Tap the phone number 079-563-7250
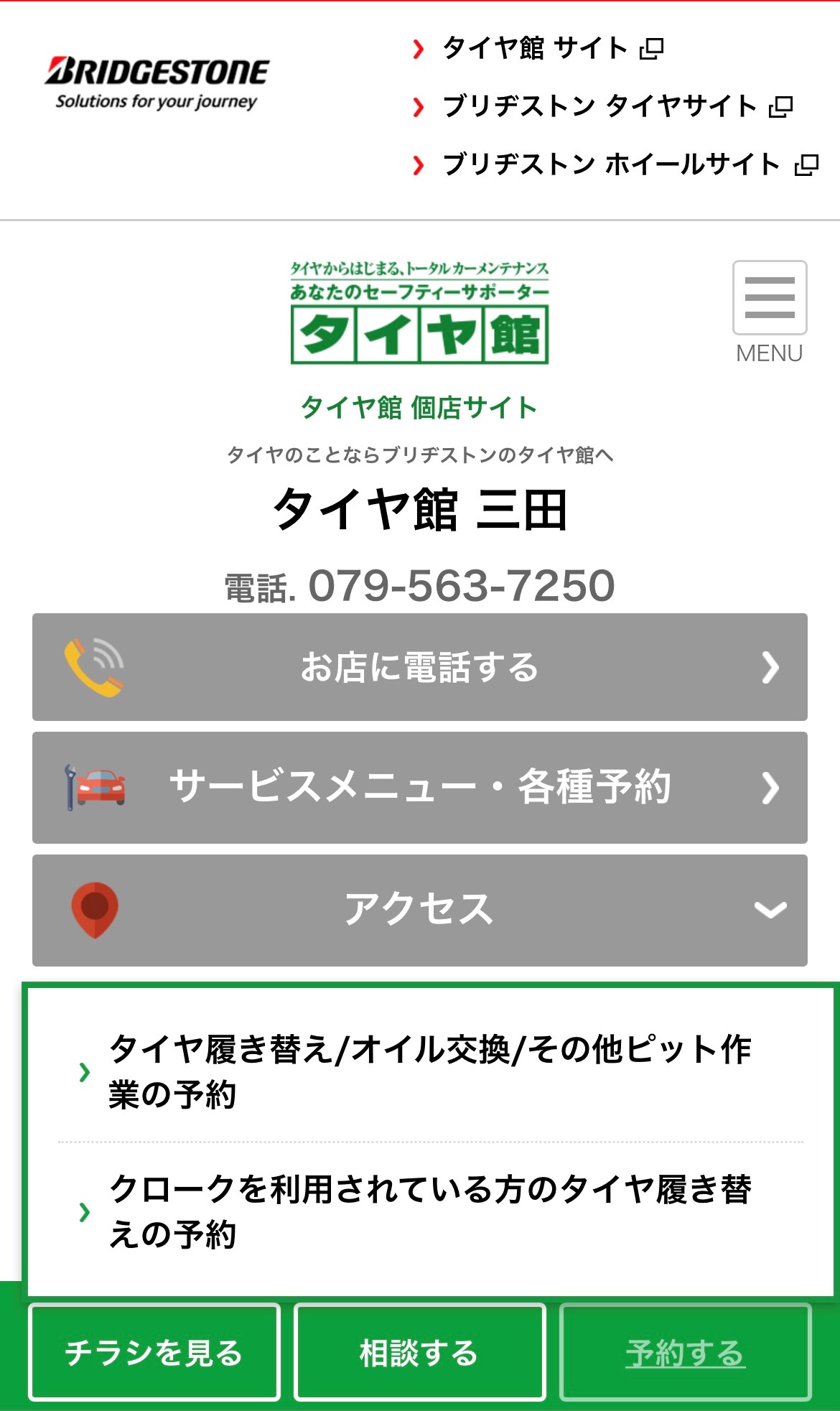The width and height of the screenshot is (840, 1411). [x=461, y=586]
